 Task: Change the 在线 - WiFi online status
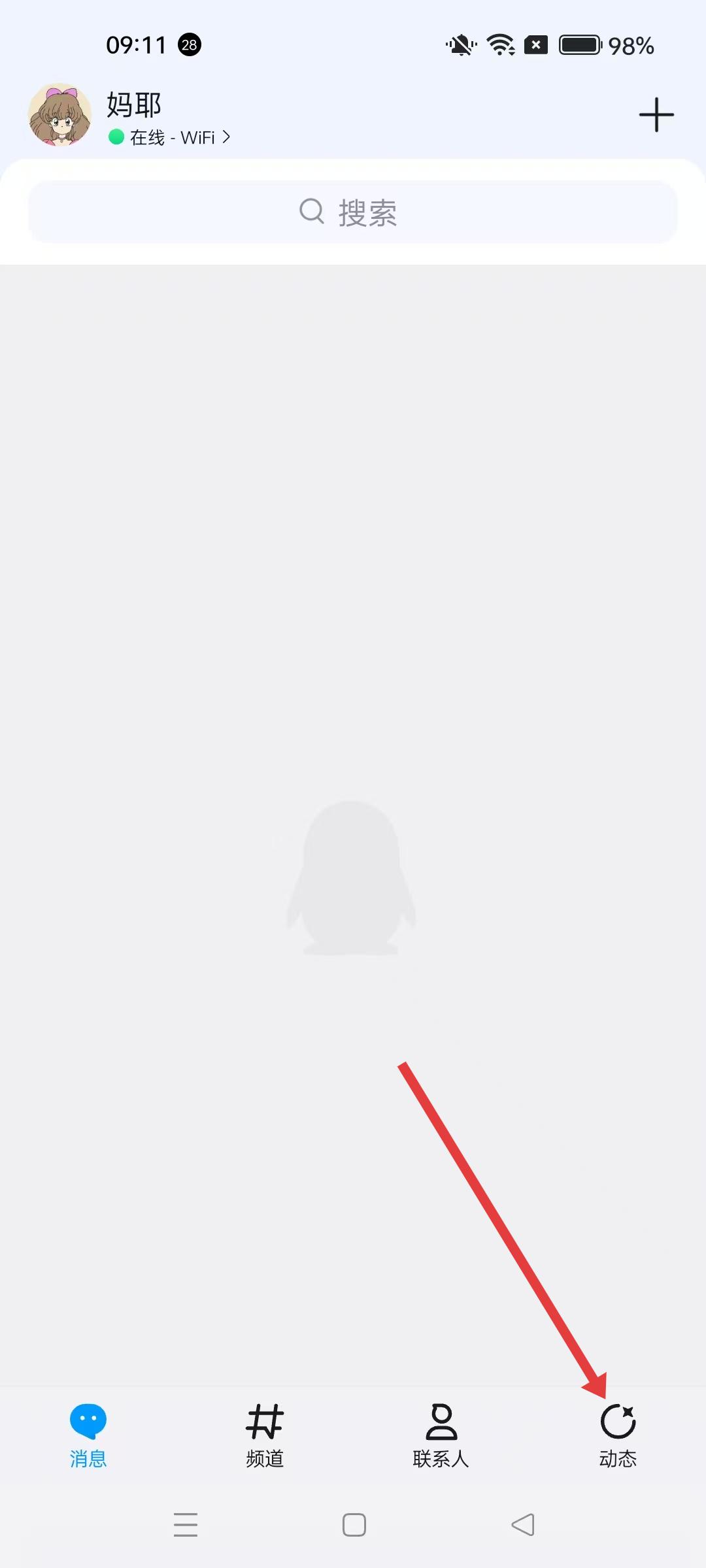click(x=170, y=137)
